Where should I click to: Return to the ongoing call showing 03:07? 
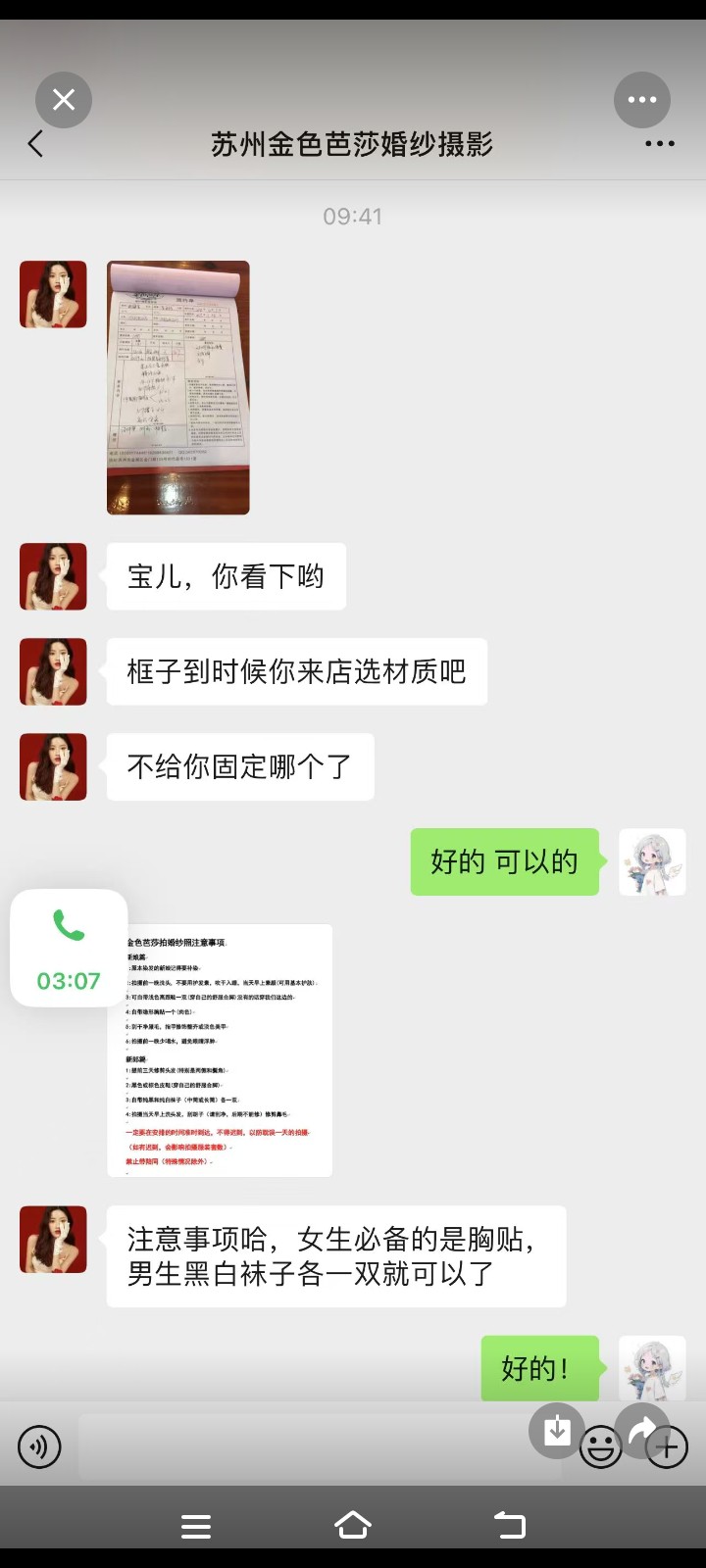(x=69, y=948)
